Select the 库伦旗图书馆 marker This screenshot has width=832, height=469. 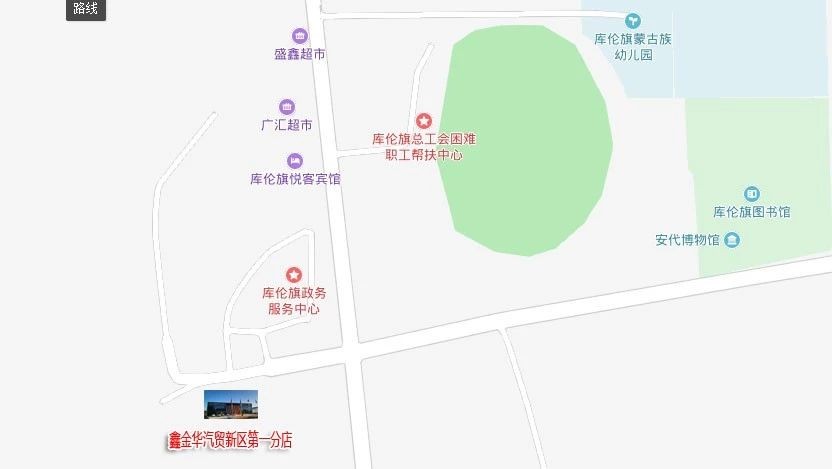(x=752, y=193)
